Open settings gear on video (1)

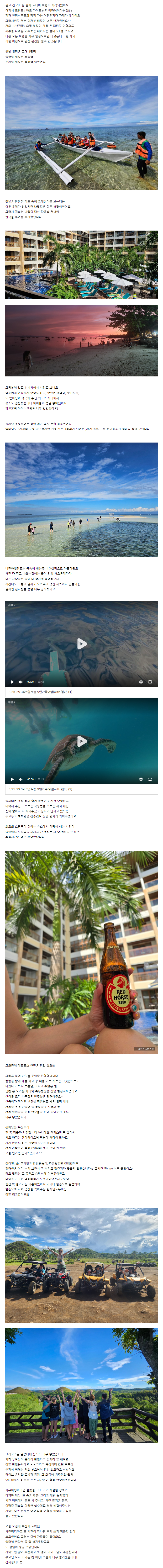pyautogui.click(x=141, y=682)
